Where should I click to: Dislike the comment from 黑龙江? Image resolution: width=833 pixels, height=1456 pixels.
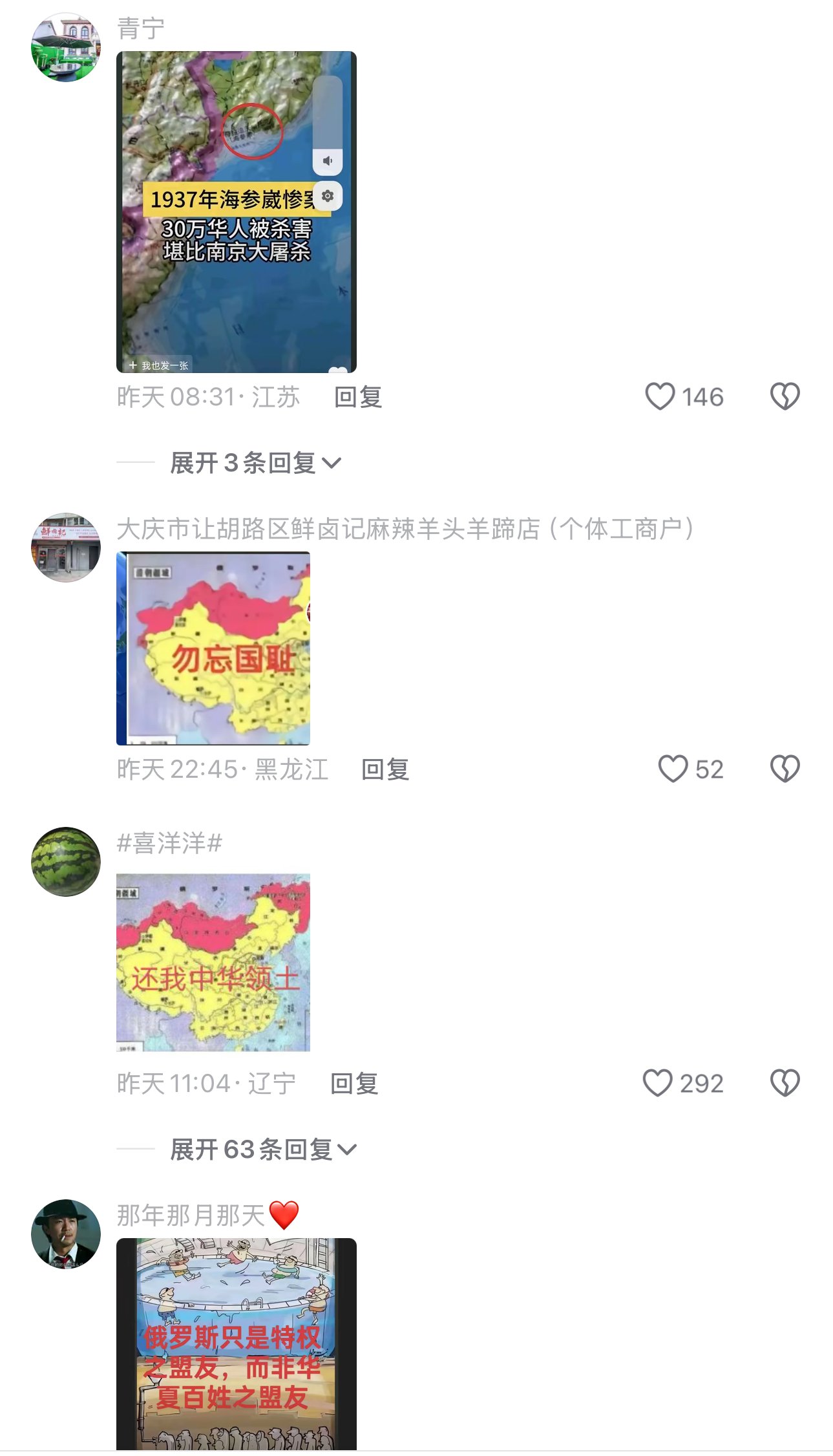pos(785,769)
